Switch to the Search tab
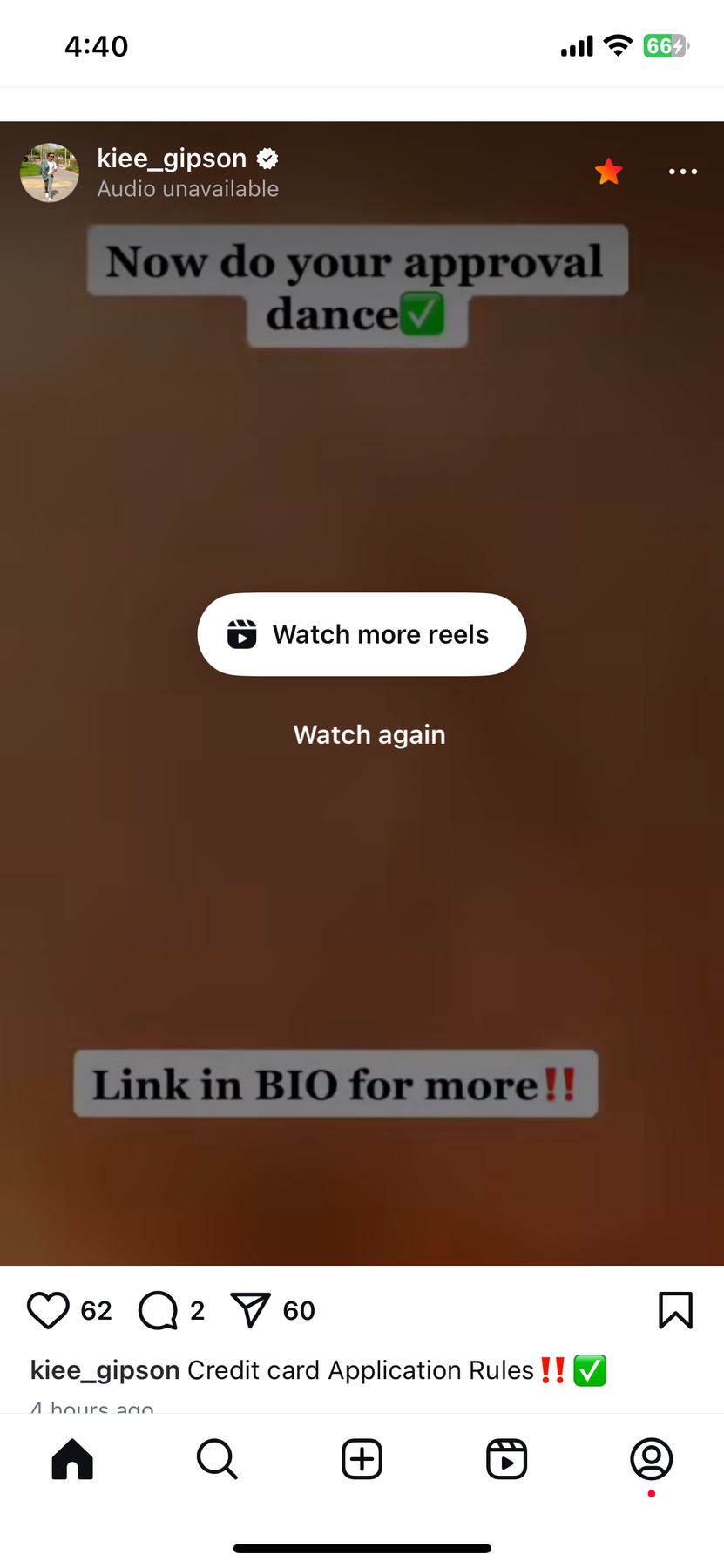 click(217, 1458)
